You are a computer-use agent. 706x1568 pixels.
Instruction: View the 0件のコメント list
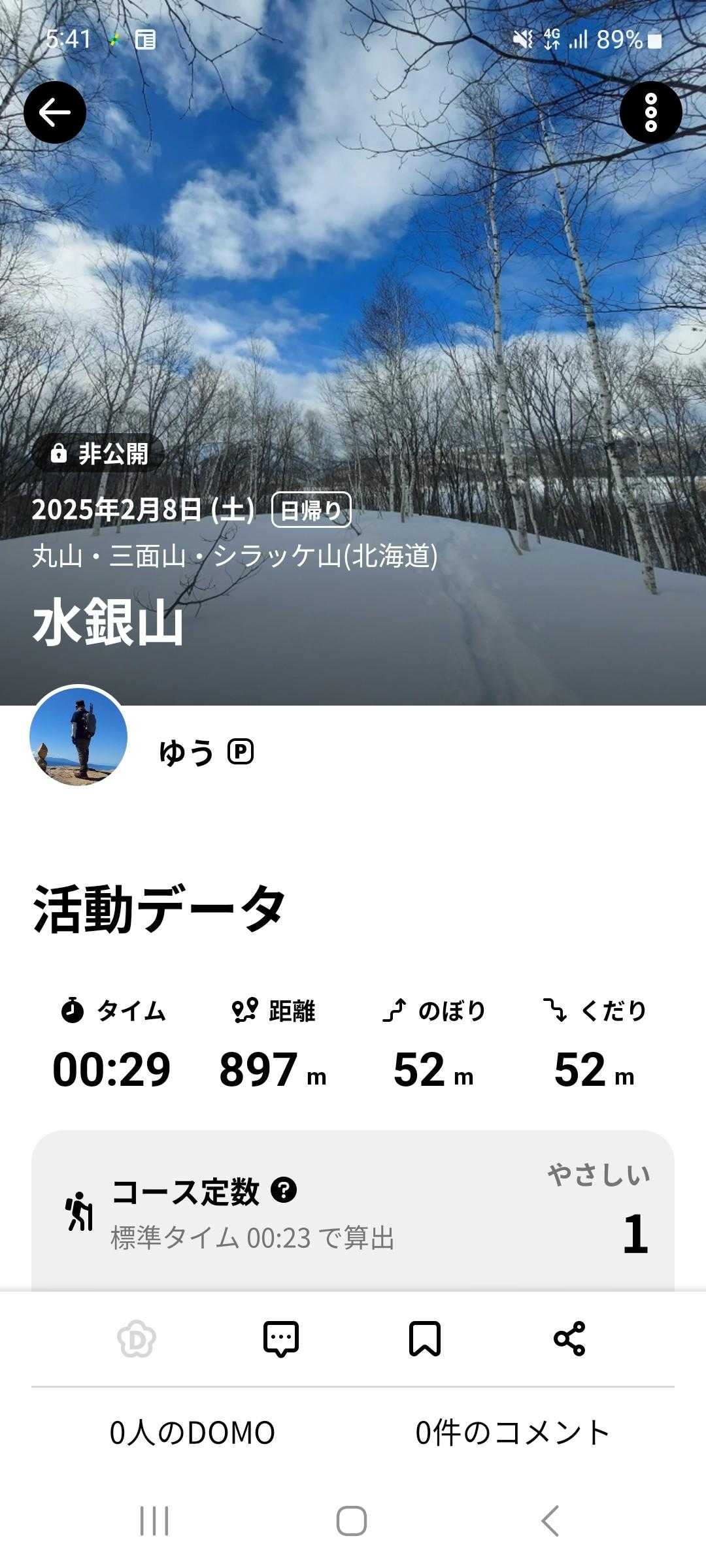tap(513, 1433)
